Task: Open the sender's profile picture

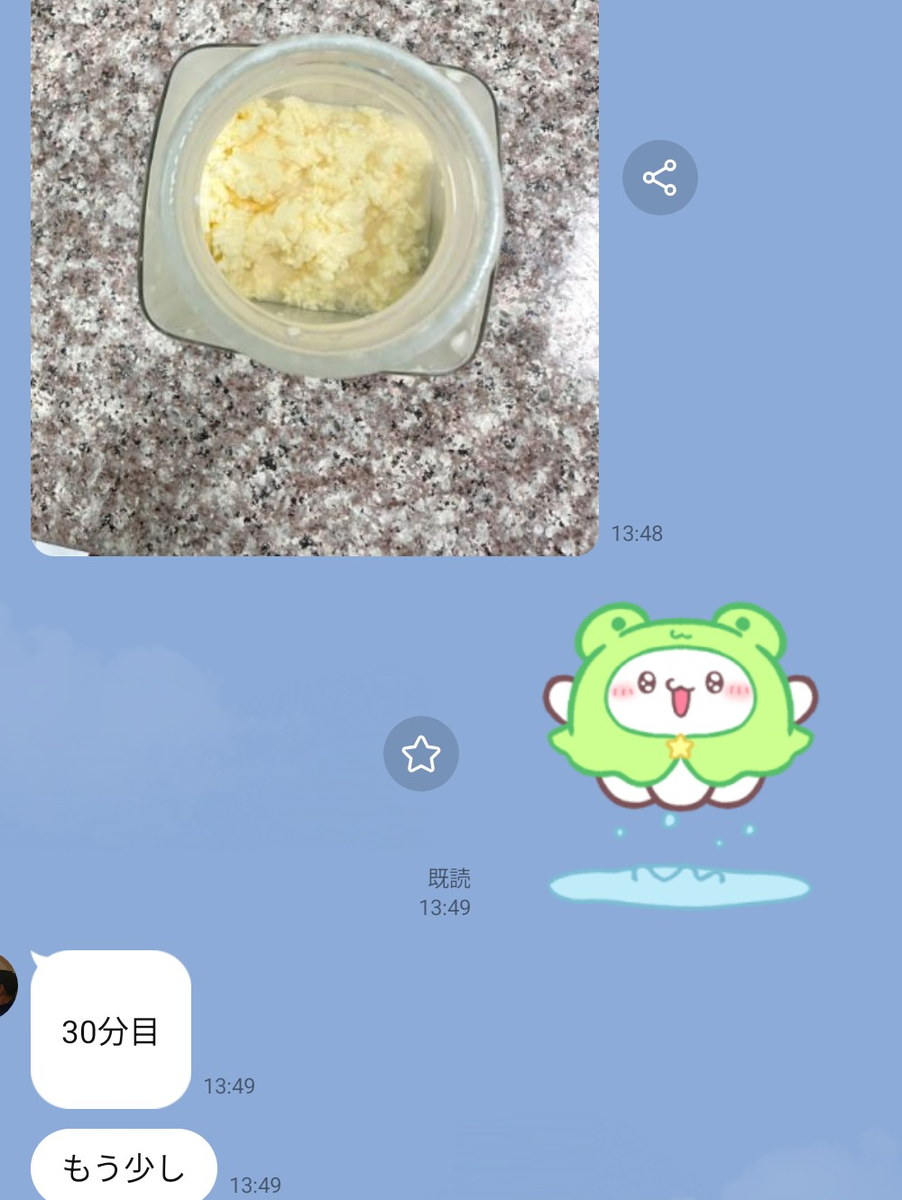Action: [x=7, y=987]
